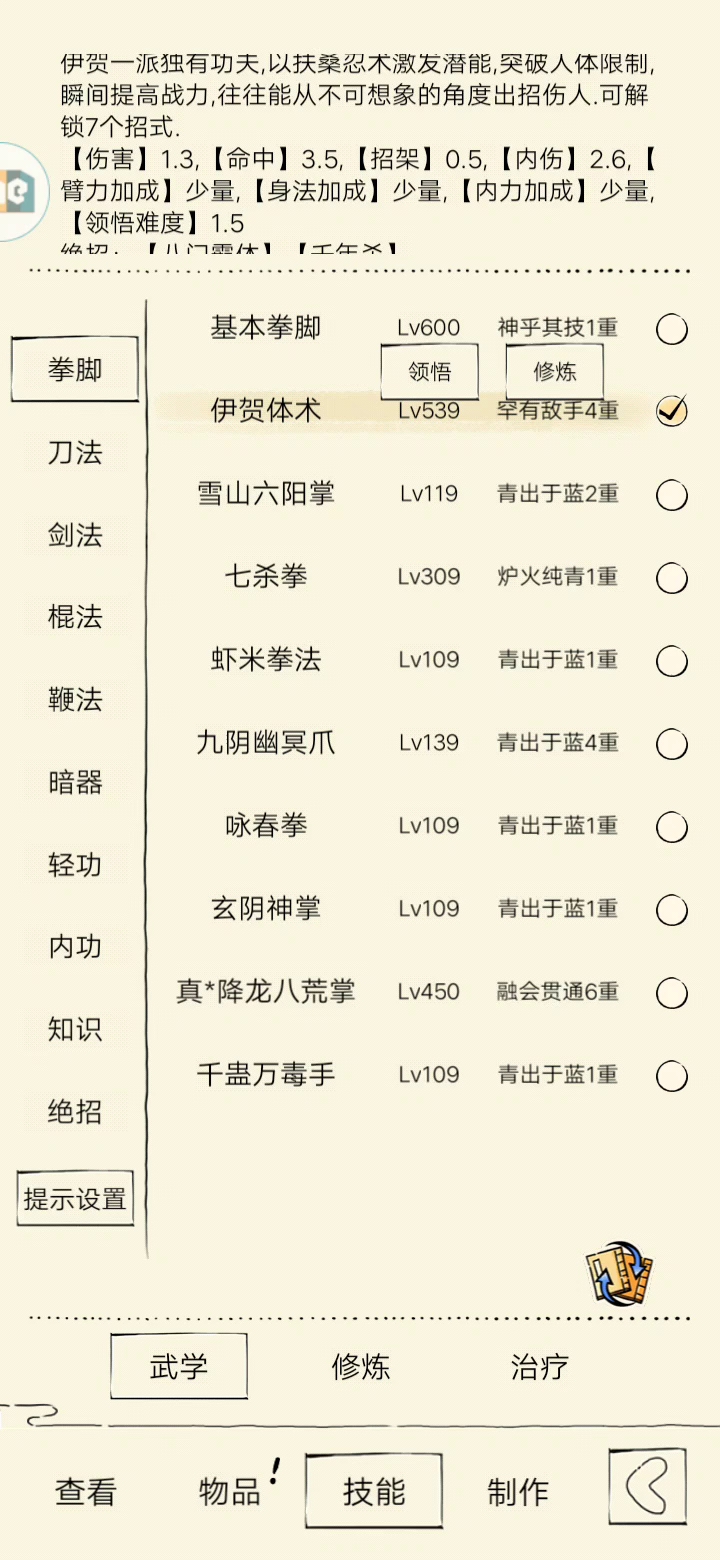720x1560 pixels.
Task: Switch to the 治疗 tab
Action: click(x=539, y=1367)
